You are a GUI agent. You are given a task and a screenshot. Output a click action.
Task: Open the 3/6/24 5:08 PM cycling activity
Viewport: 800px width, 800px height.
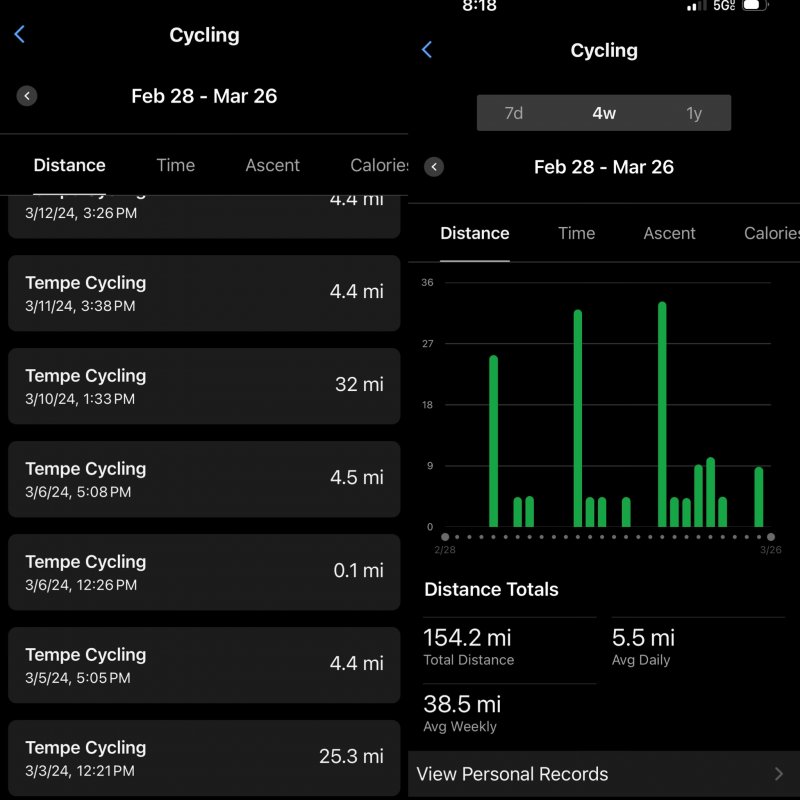(x=204, y=479)
